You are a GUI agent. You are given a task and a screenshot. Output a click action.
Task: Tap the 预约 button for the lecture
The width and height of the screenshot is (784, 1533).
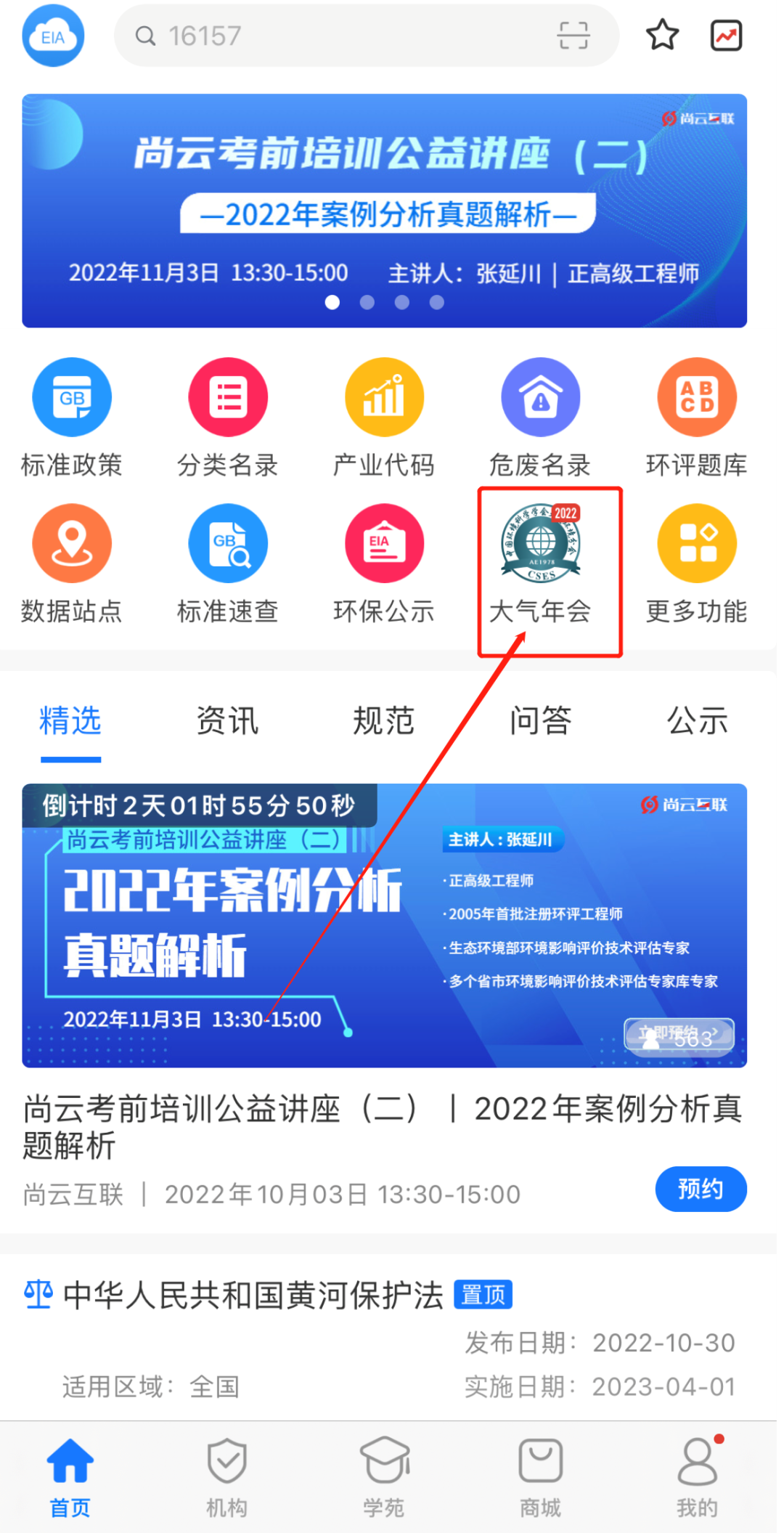(700, 1189)
